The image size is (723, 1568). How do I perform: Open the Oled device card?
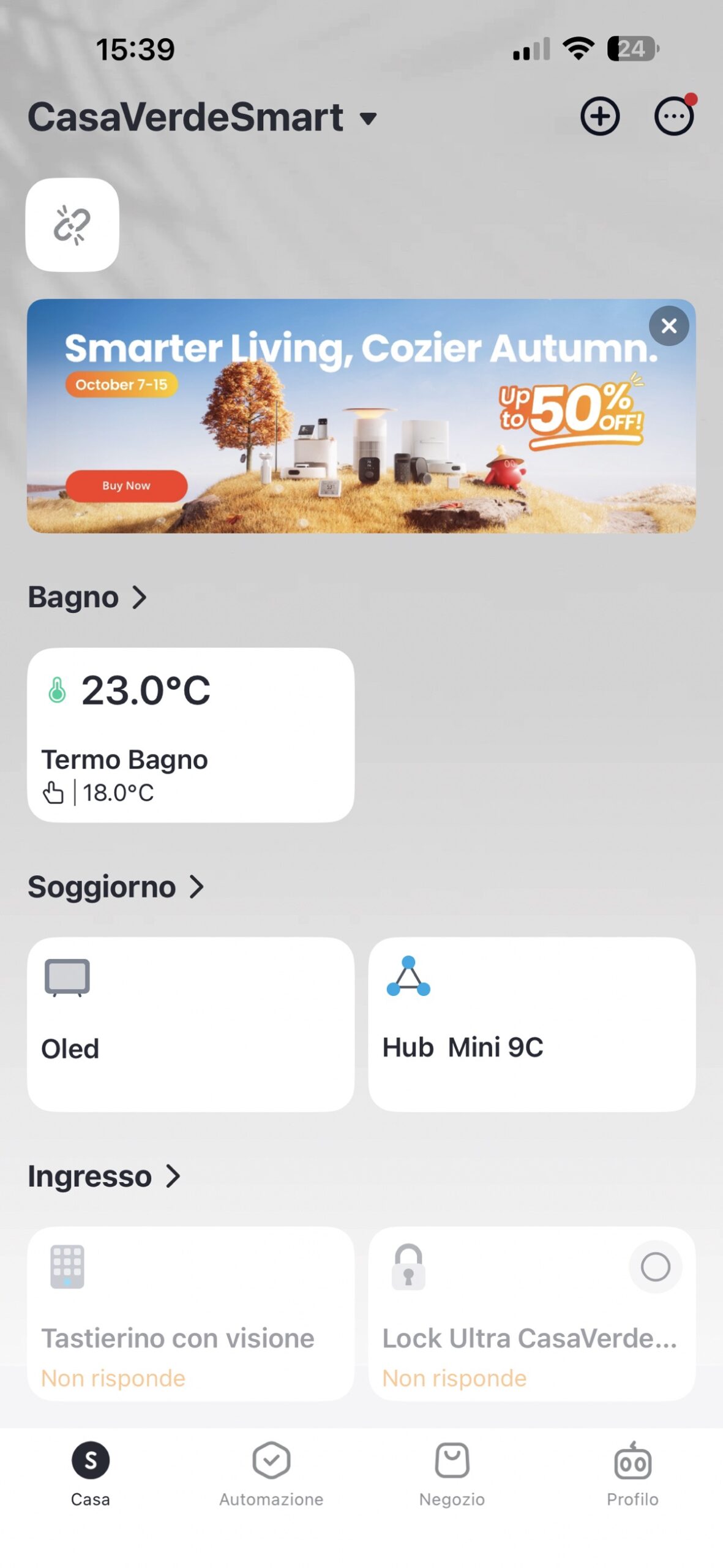(x=190, y=1024)
